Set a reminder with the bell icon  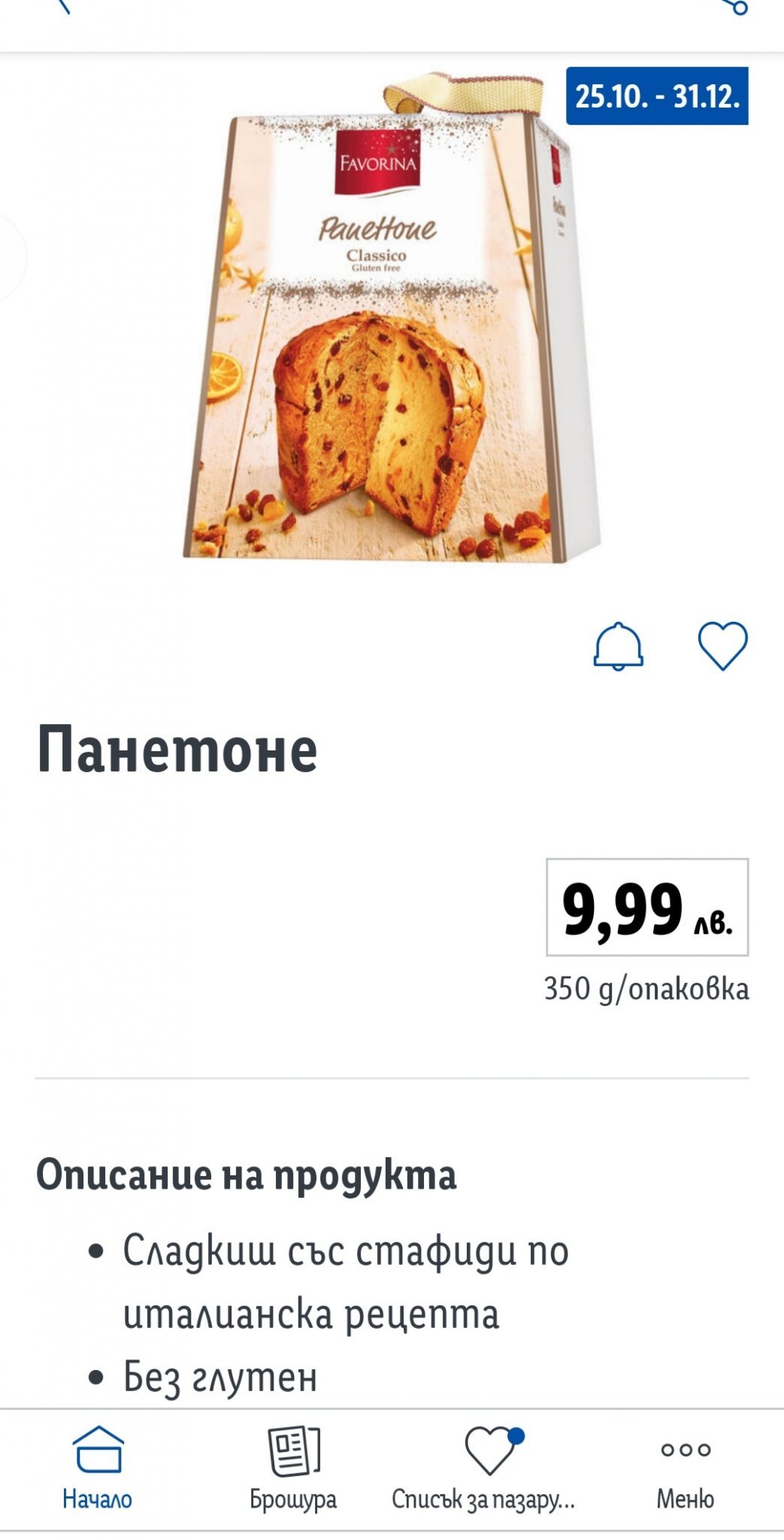[x=618, y=646]
